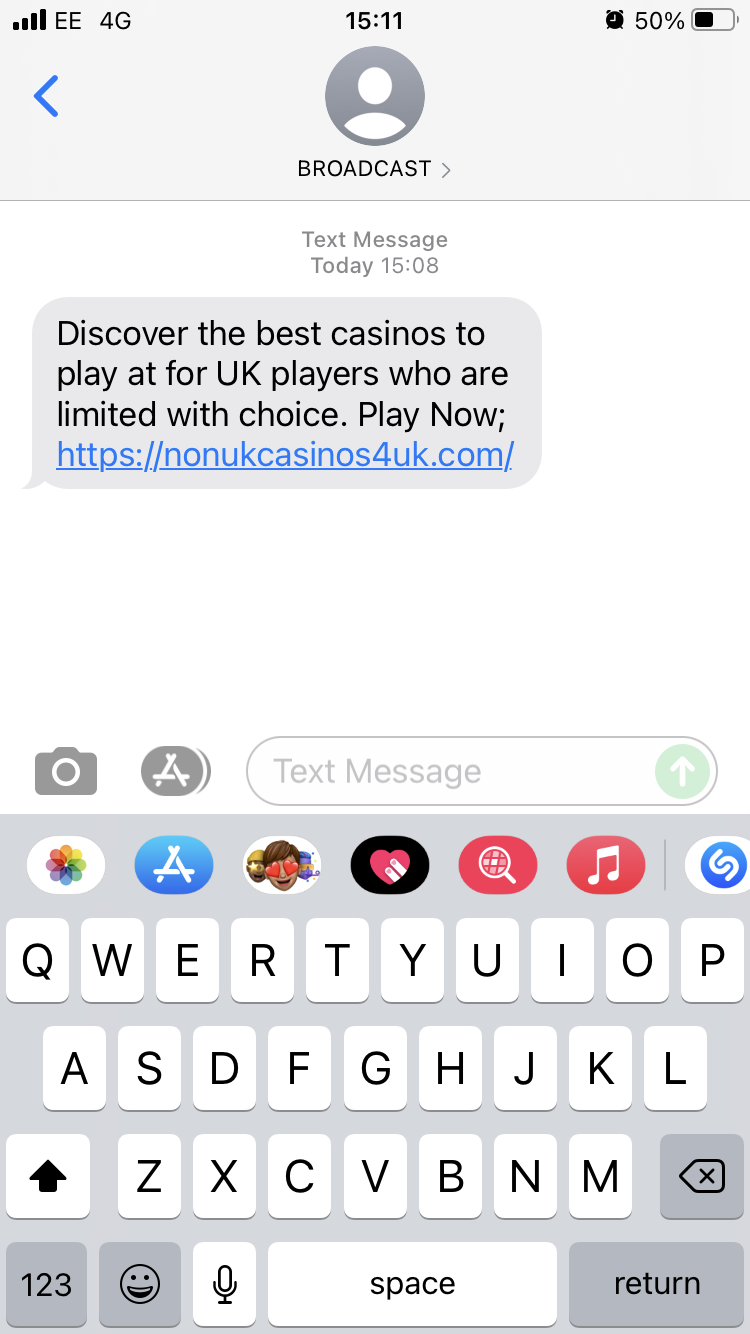Open the nonukcasinos4uk.com link
The height and width of the screenshot is (1334, 750).
tap(285, 455)
